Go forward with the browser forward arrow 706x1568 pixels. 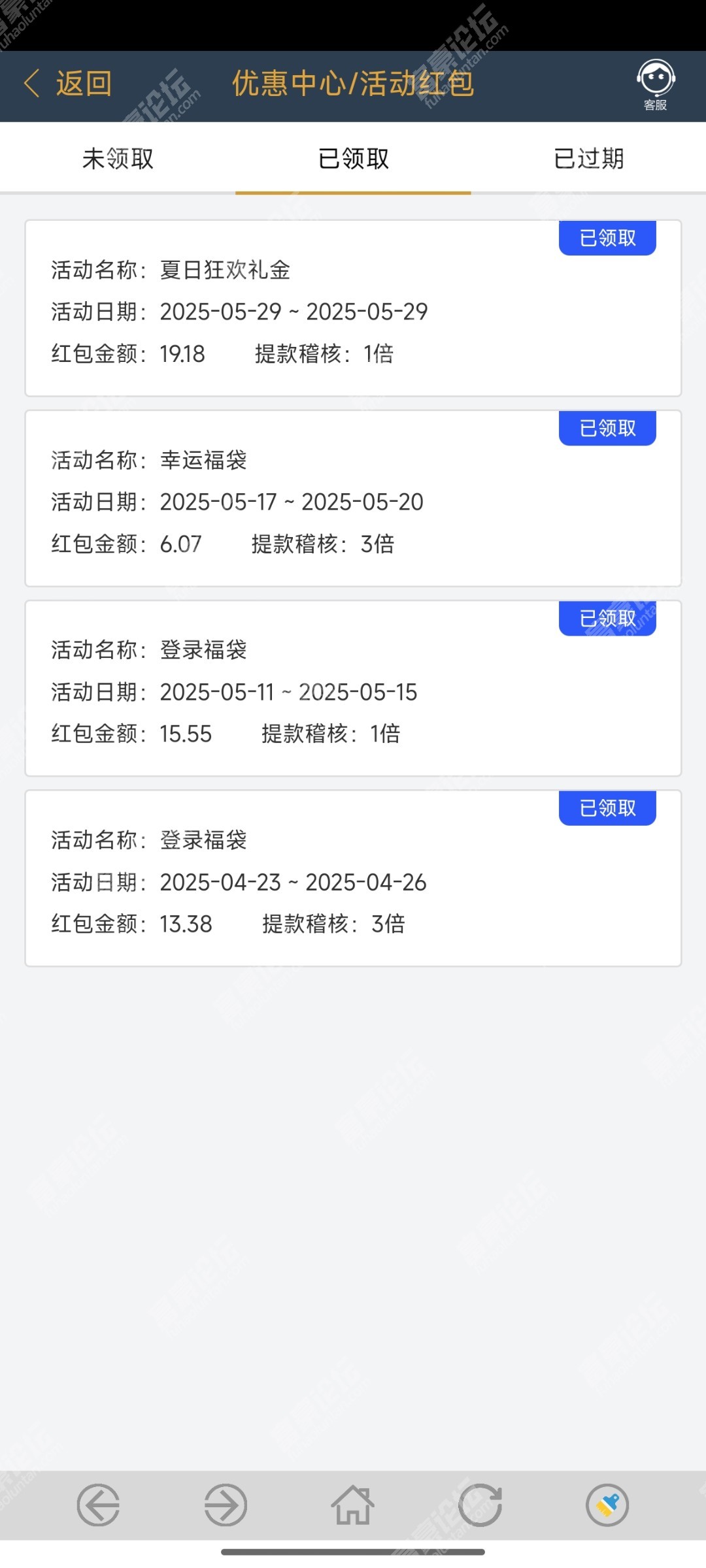point(226,1505)
